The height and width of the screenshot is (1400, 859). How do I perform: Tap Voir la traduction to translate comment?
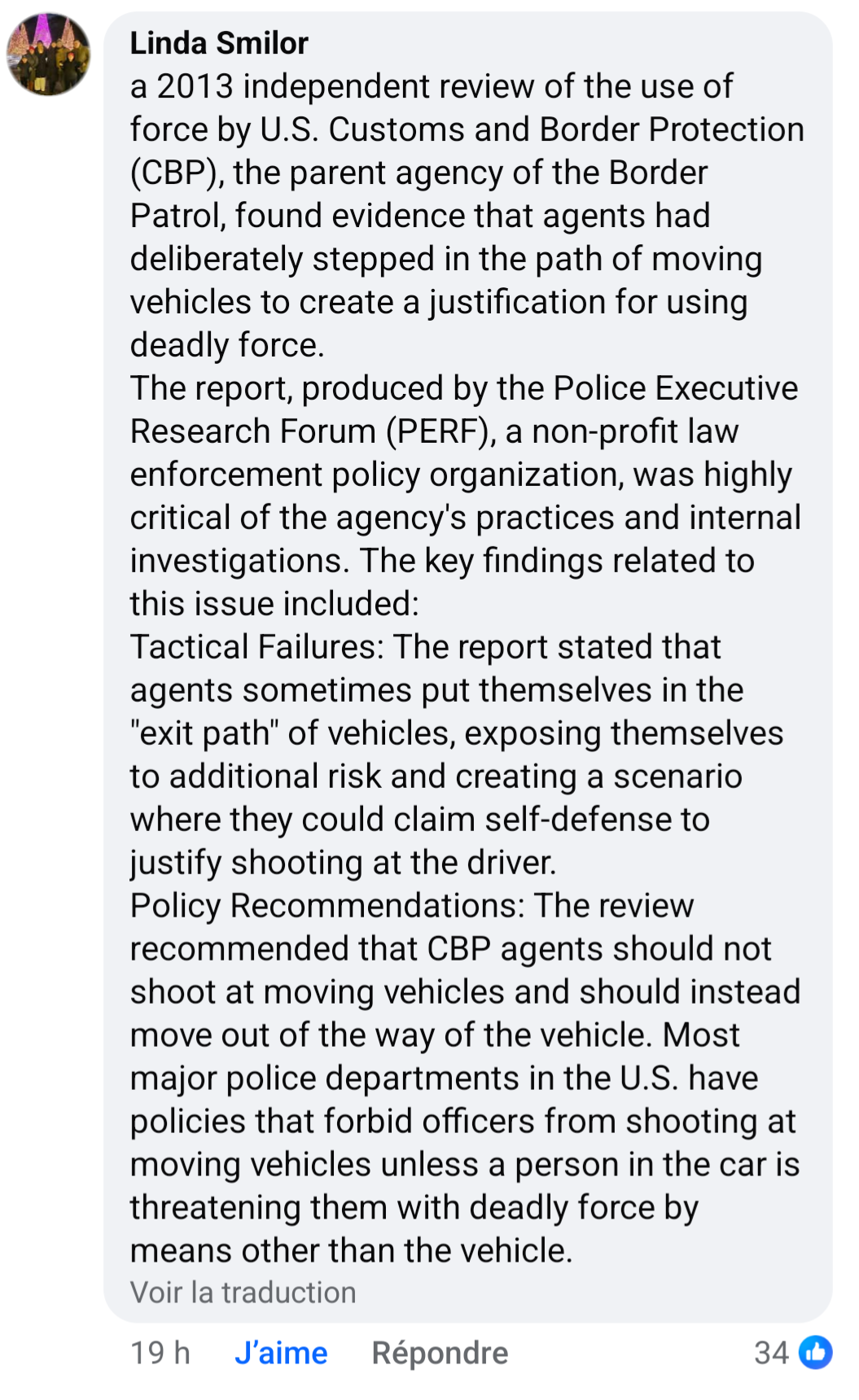click(x=243, y=1293)
